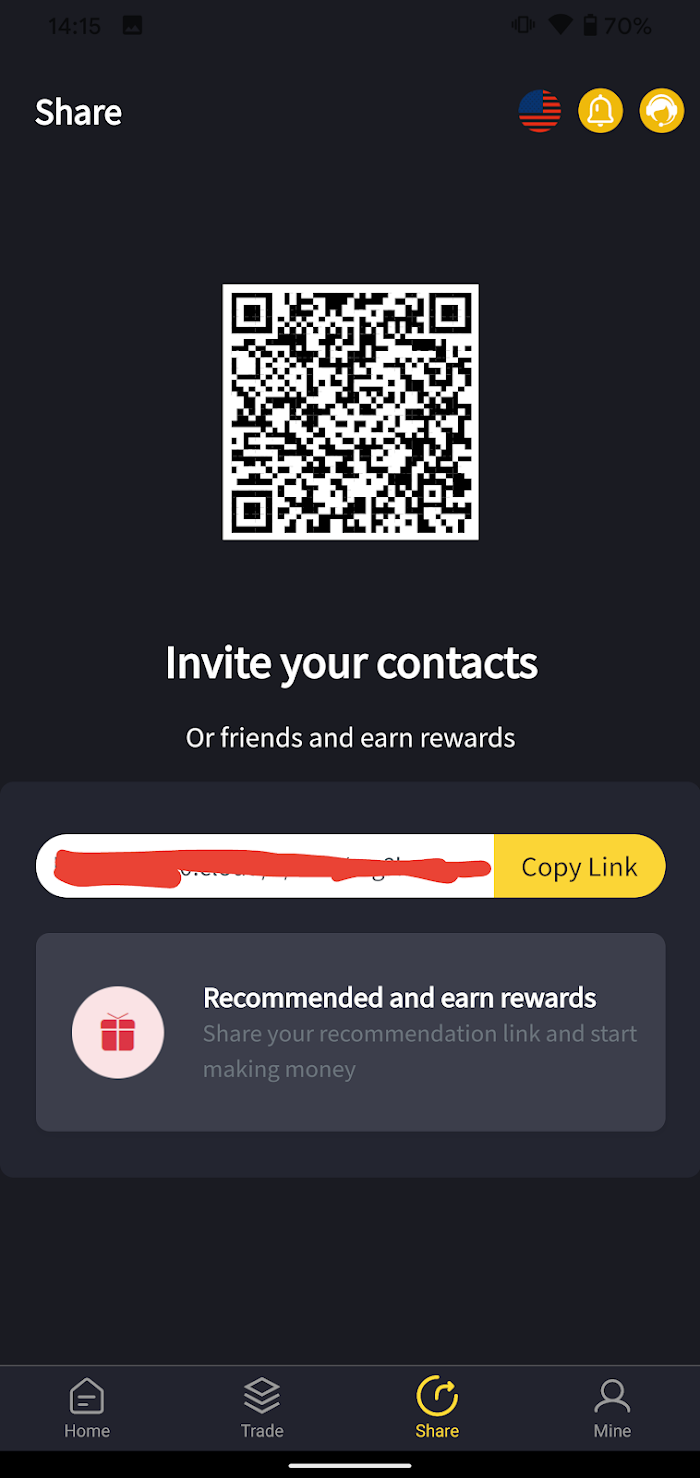Image resolution: width=700 pixels, height=1478 pixels.
Task: Open the notifications bell
Action: (x=601, y=111)
